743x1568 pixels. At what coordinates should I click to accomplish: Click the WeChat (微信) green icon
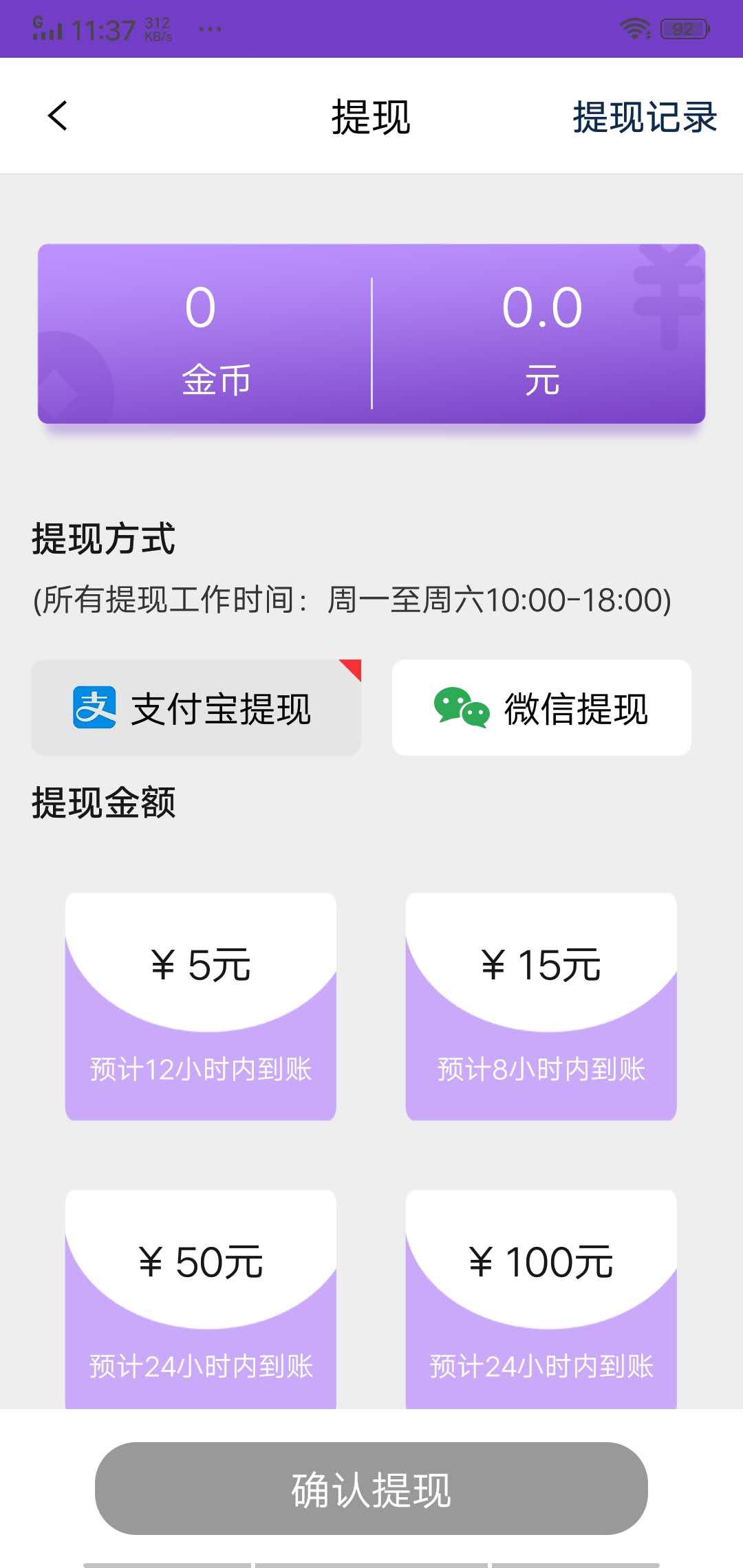460,708
